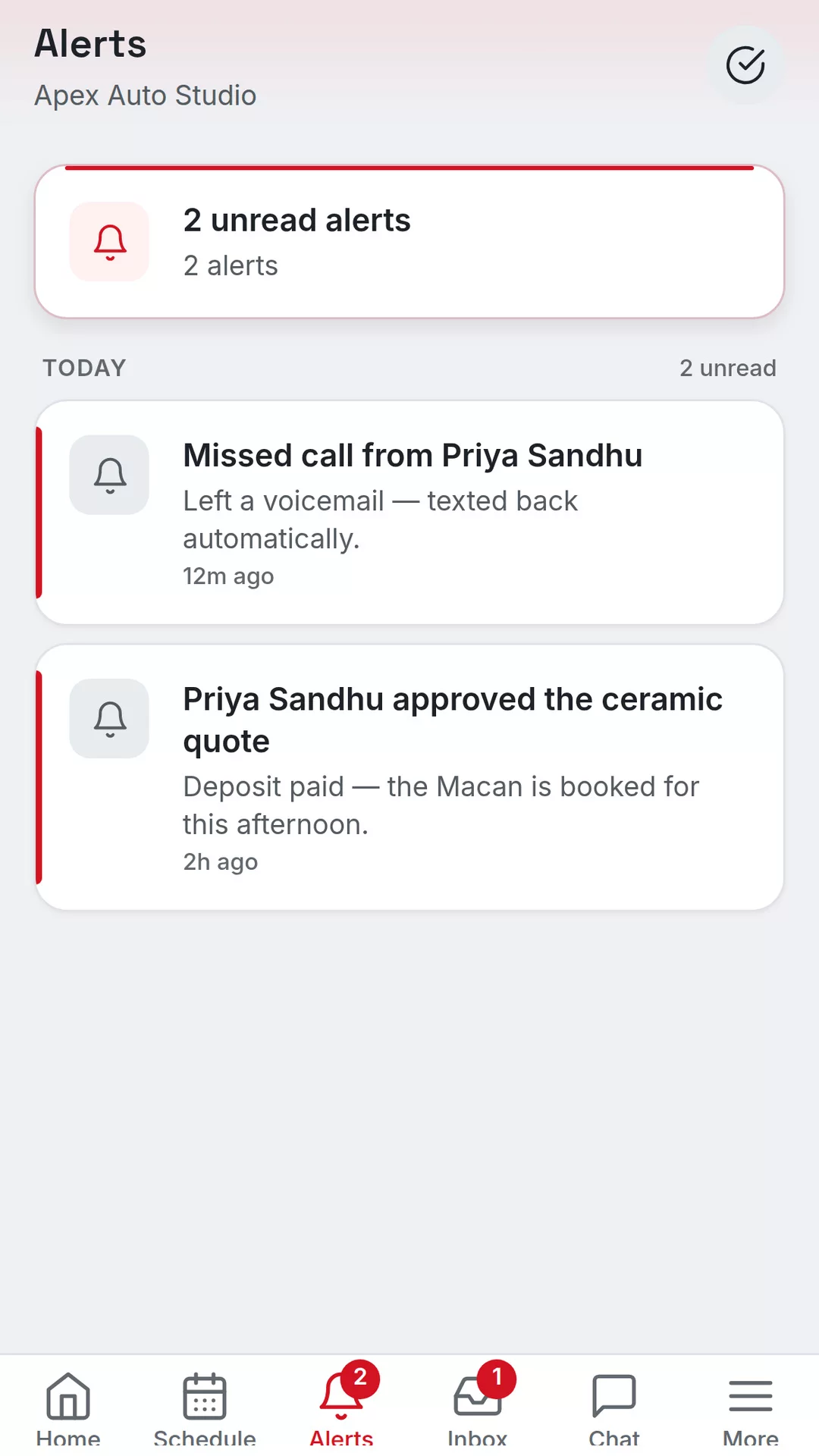This screenshot has height=1456, width=819.
Task: Go to the Home tab
Action: 68,1407
